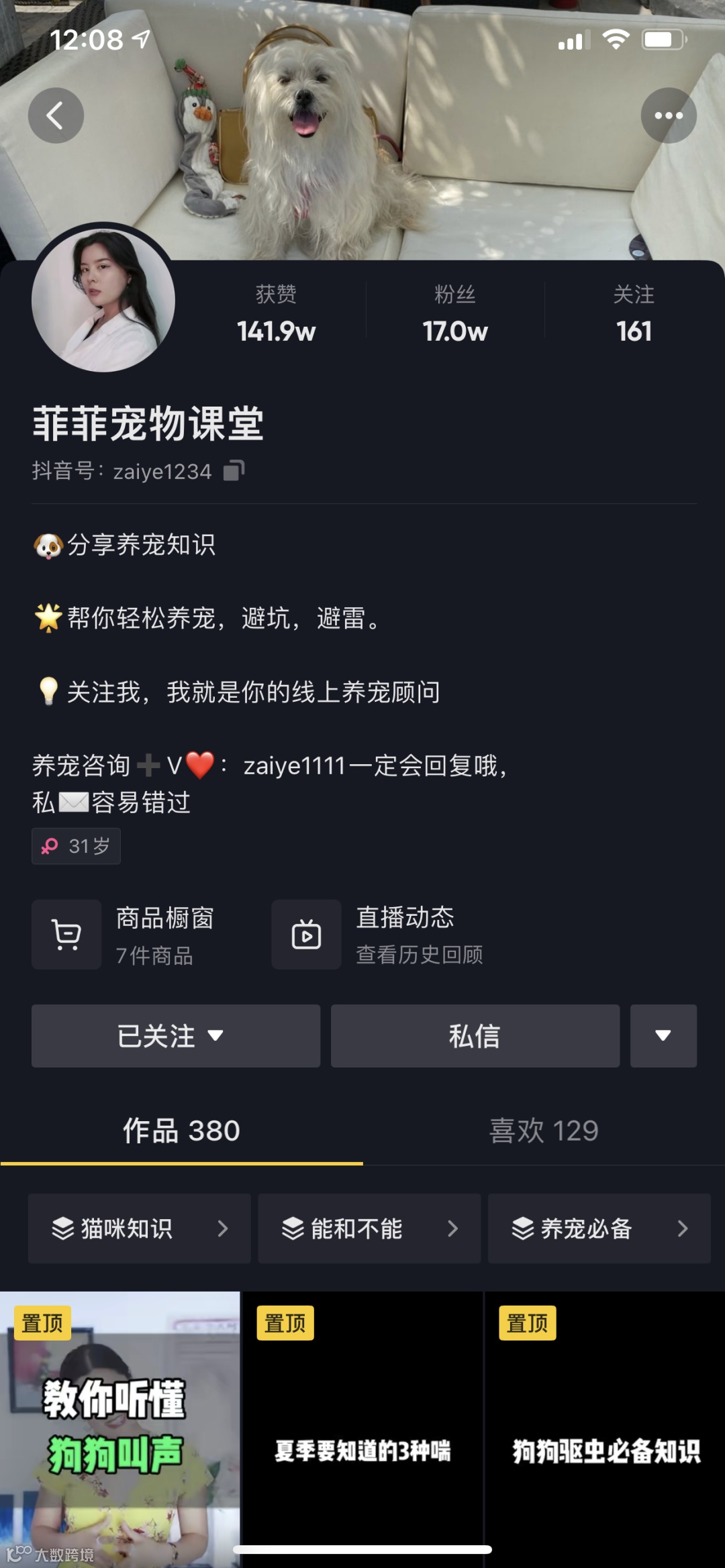View 直播动态 live stream history
Viewport: 725px width, 1568px height.
pyautogui.click(x=377, y=935)
